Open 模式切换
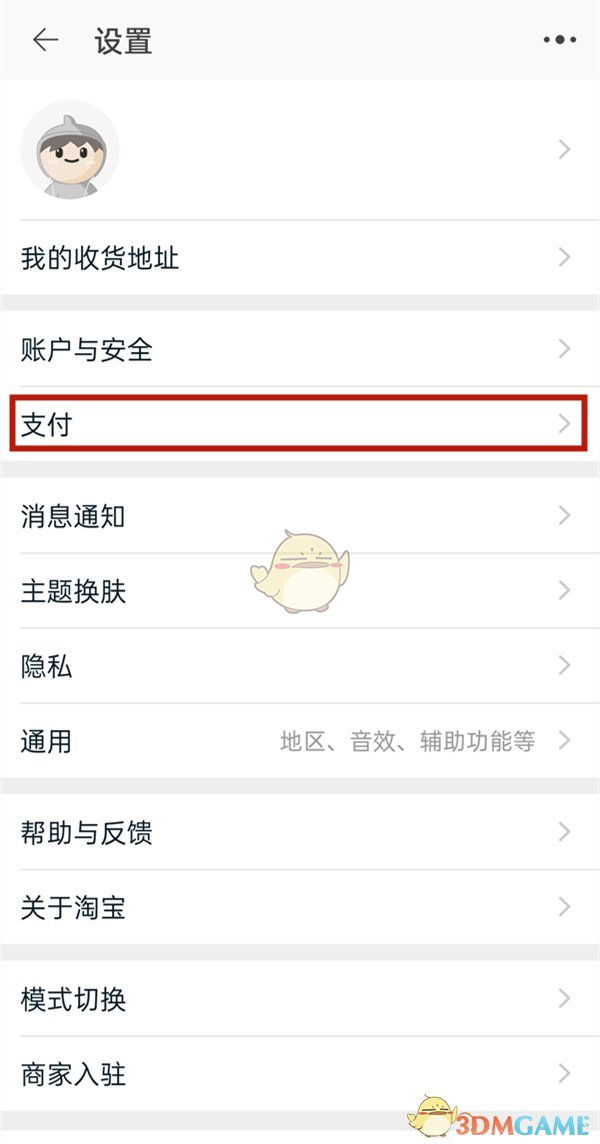 (300, 998)
